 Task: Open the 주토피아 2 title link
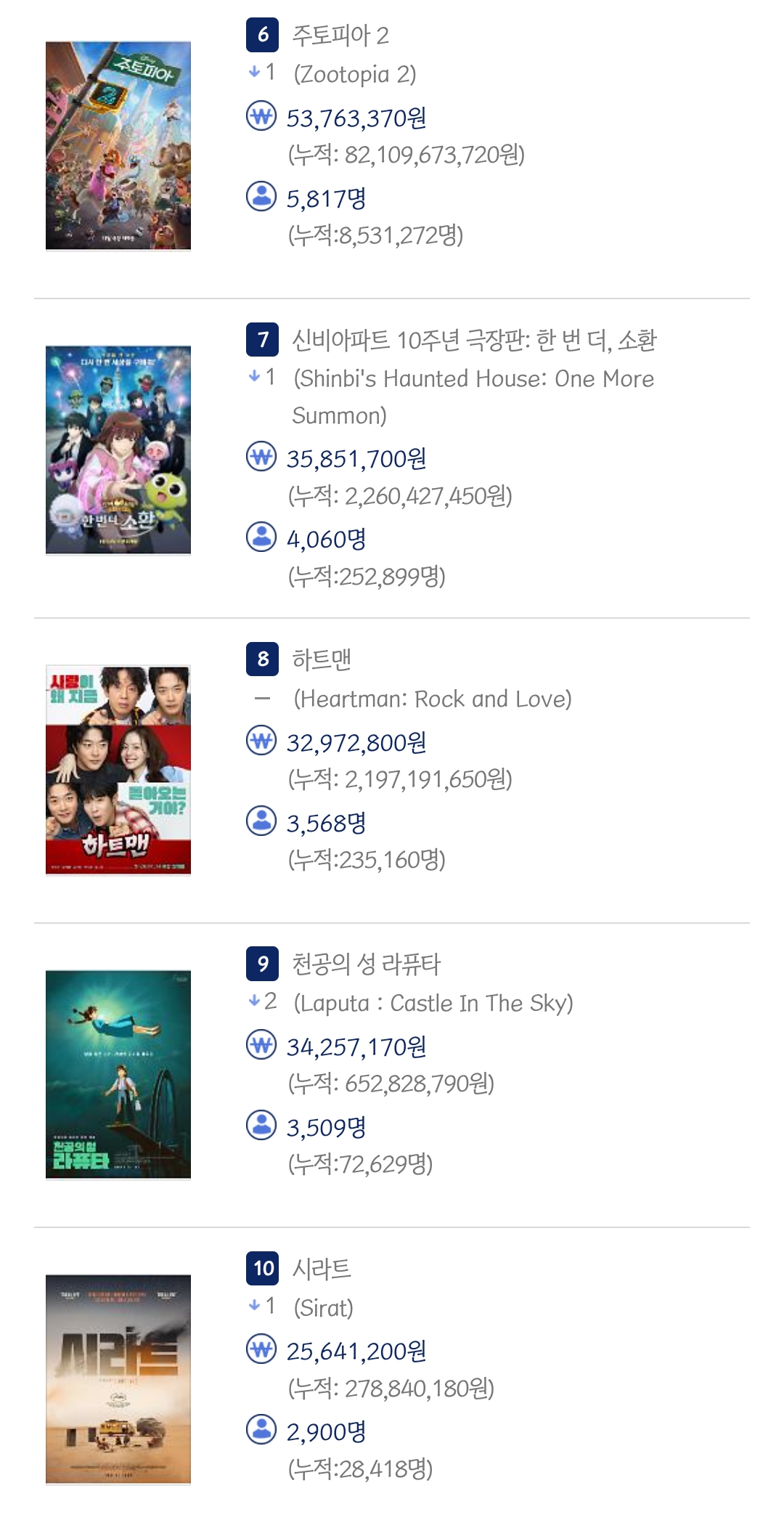coord(340,35)
